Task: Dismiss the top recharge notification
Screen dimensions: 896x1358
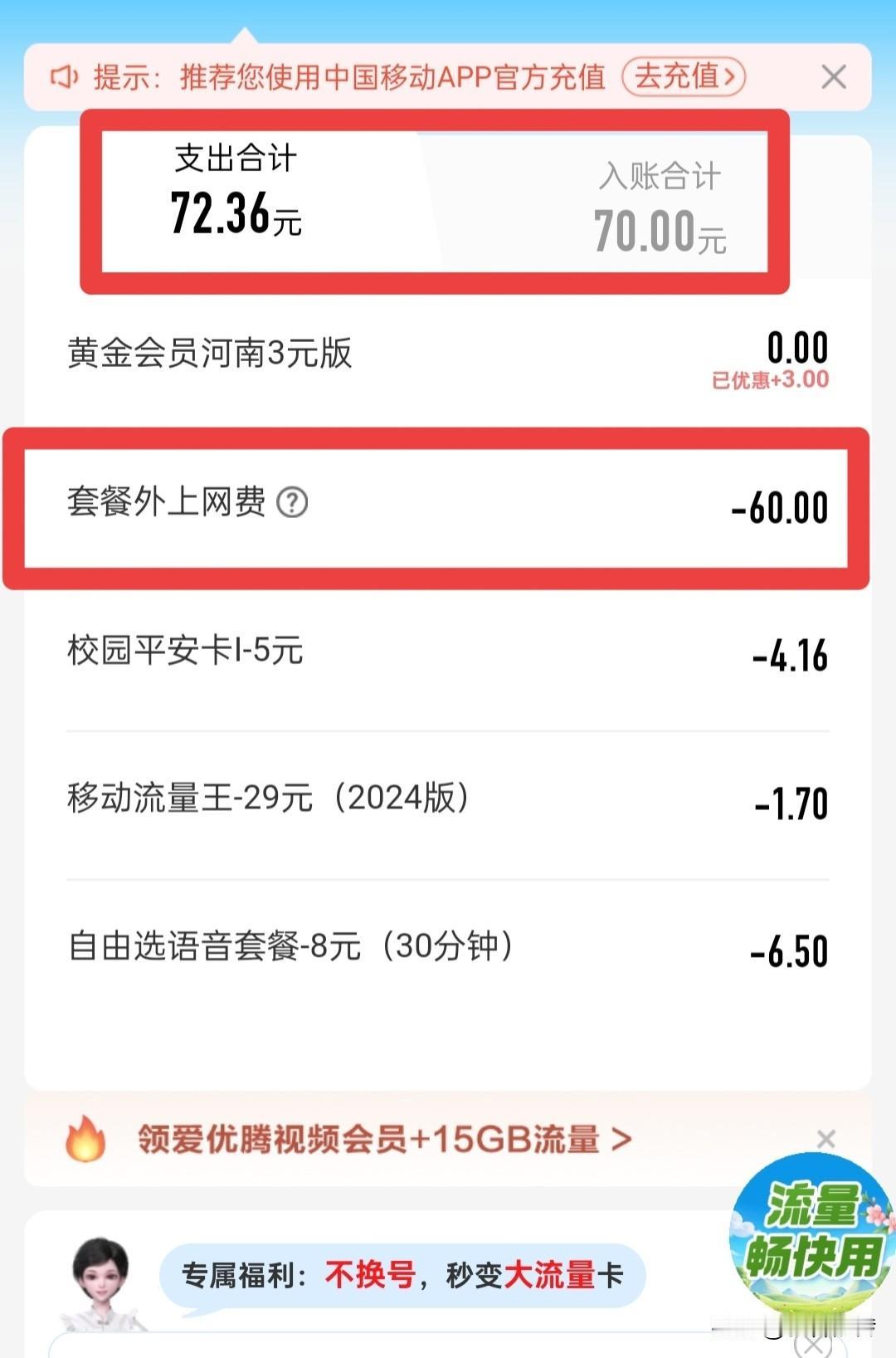Action: 833,76
